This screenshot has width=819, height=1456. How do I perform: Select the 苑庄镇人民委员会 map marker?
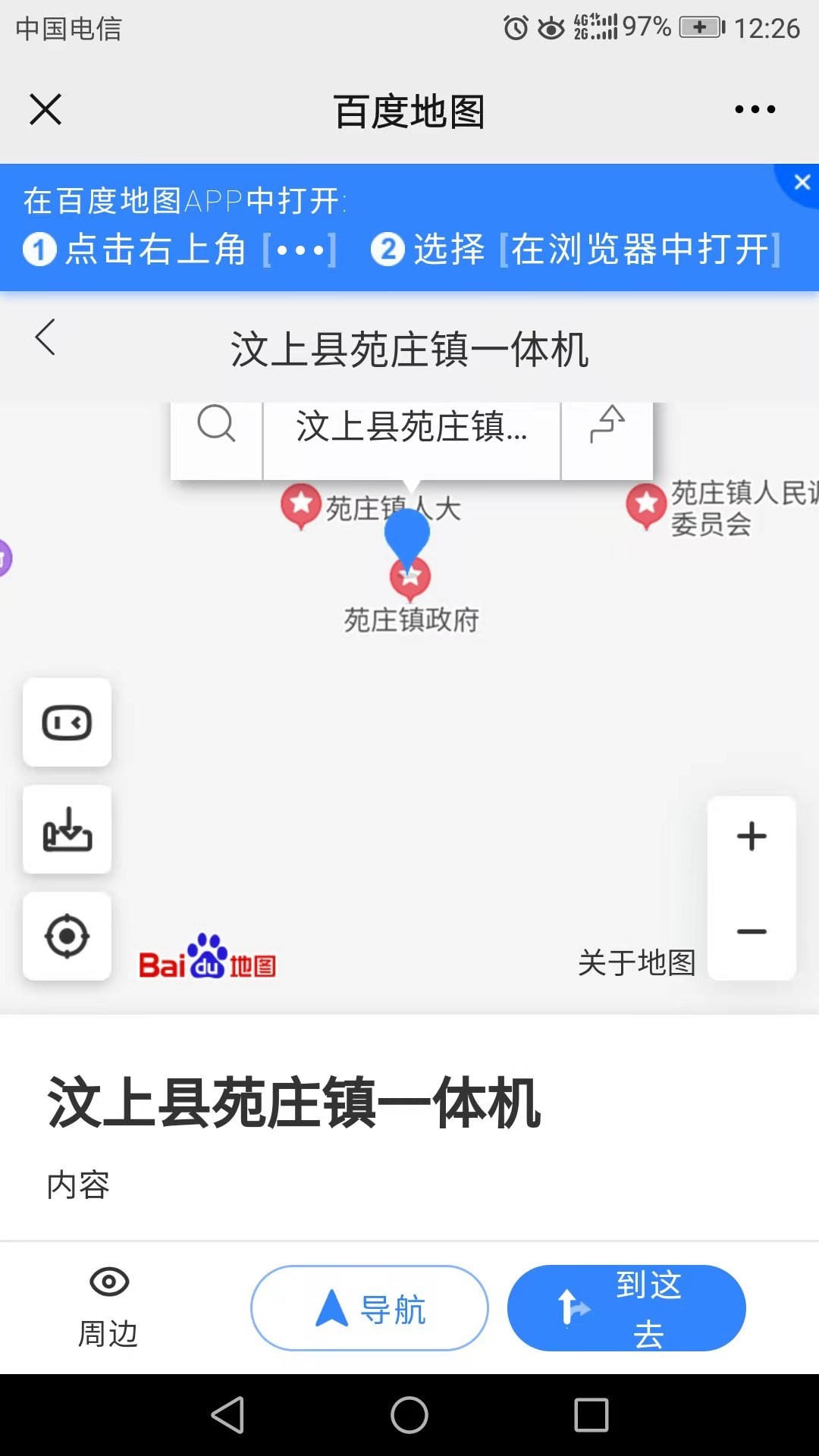pyautogui.click(x=646, y=506)
